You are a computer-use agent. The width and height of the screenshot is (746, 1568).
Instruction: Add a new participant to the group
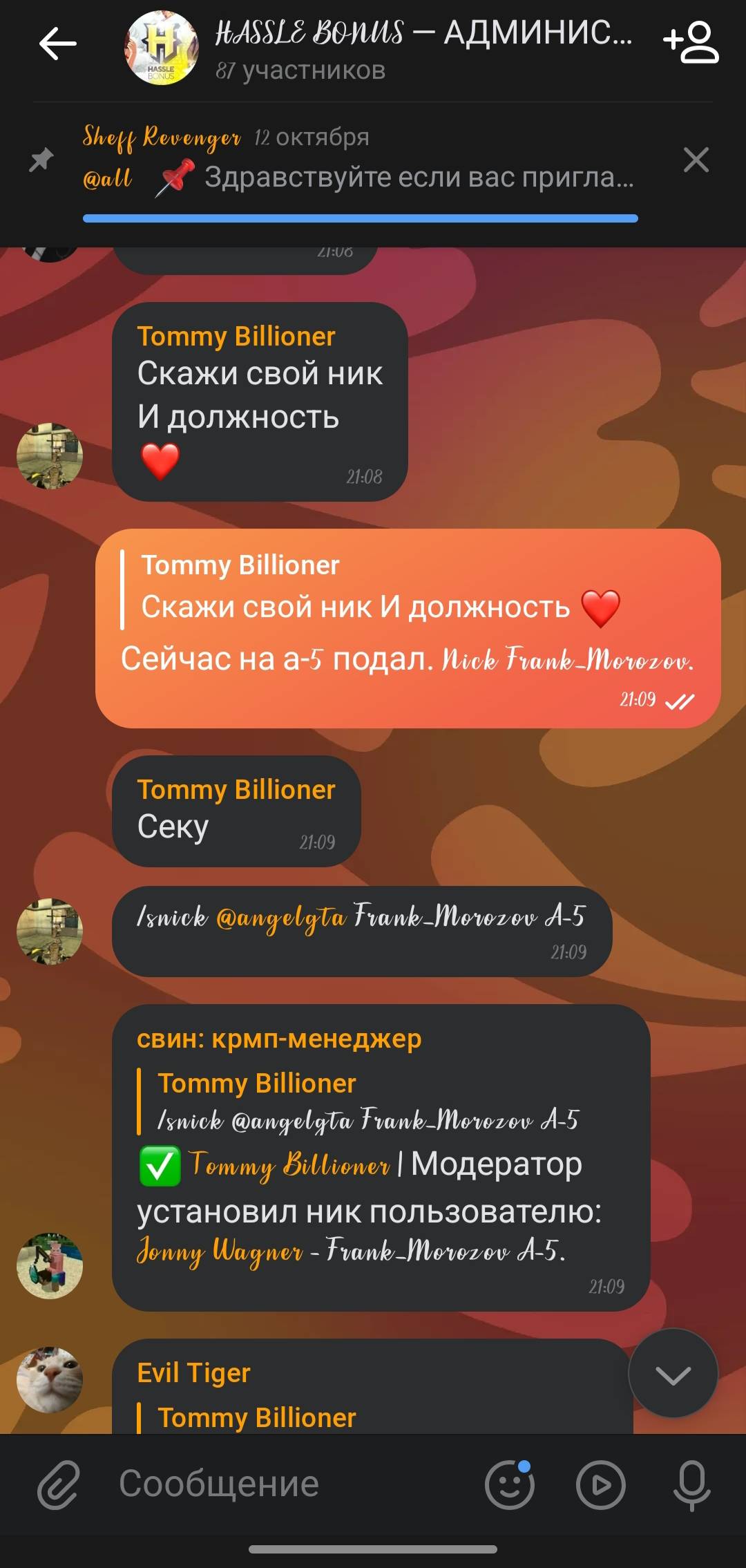(x=691, y=44)
